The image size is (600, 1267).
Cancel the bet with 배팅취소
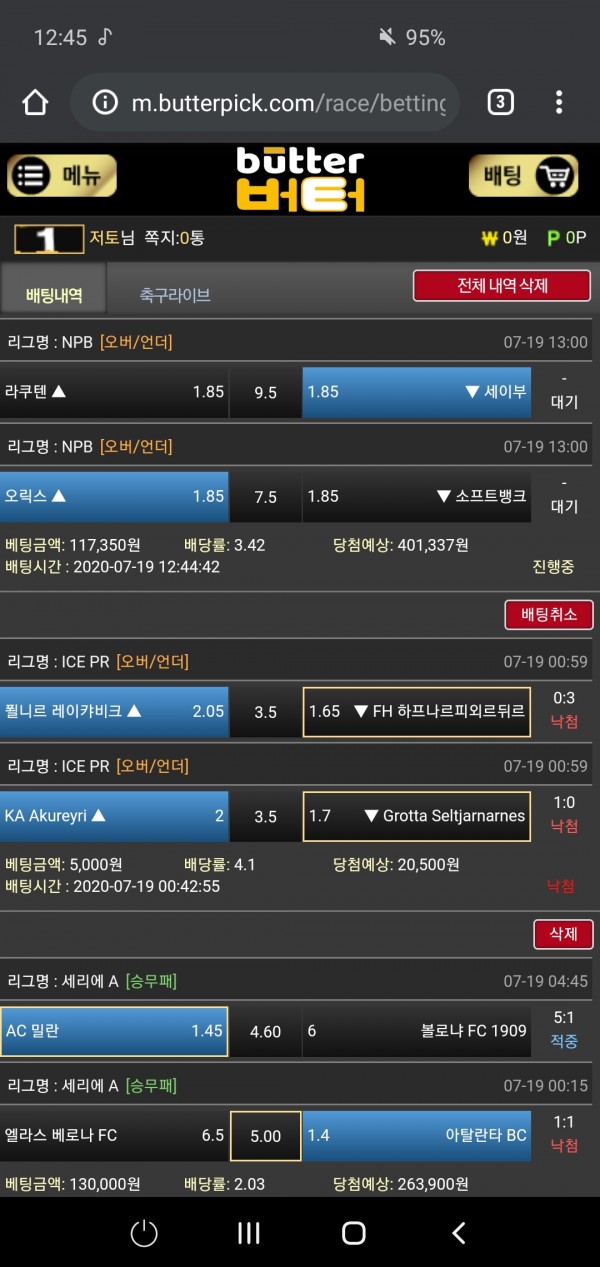tap(549, 614)
